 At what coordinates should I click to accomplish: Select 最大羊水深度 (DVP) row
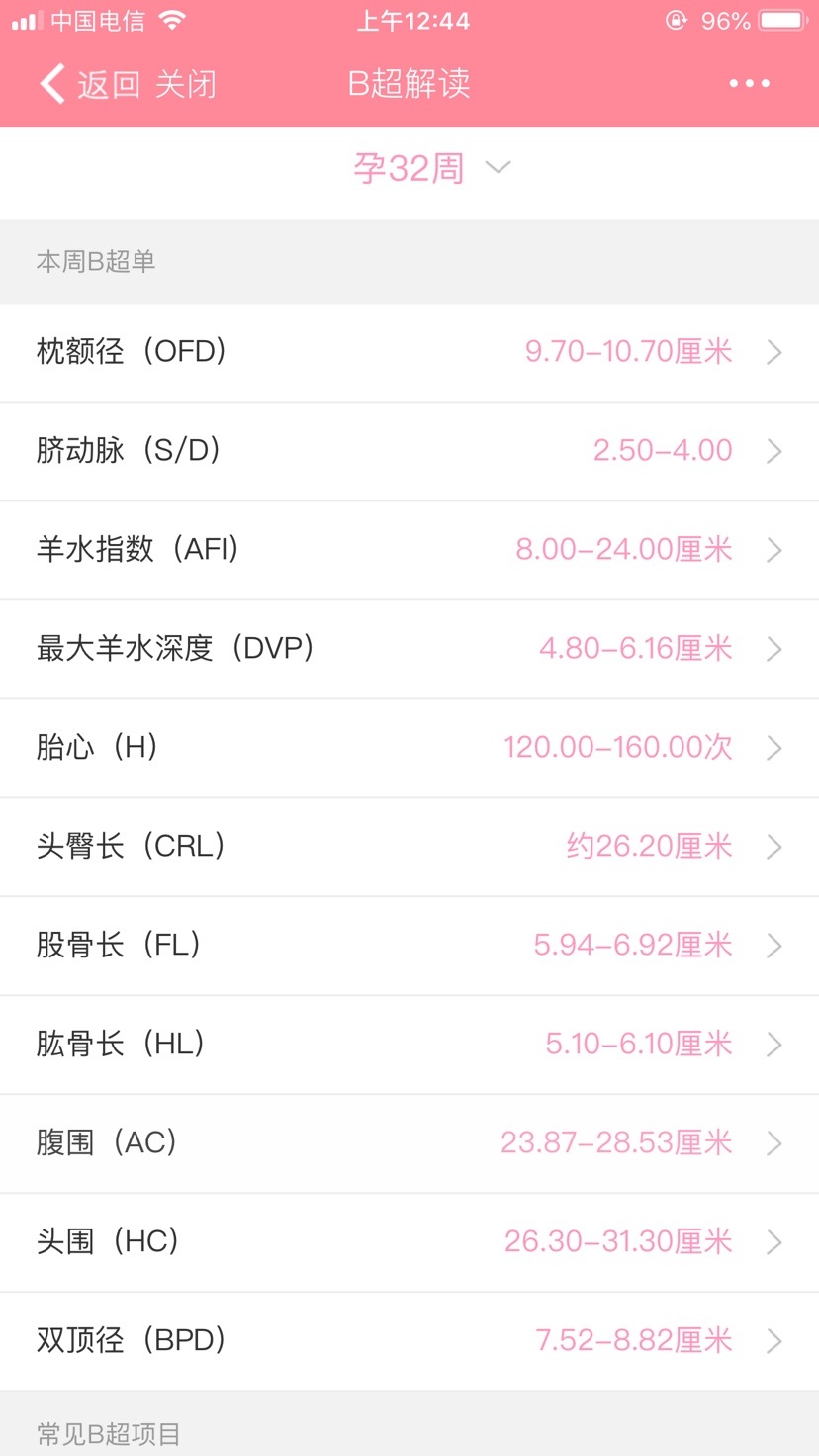(x=409, y=649)
